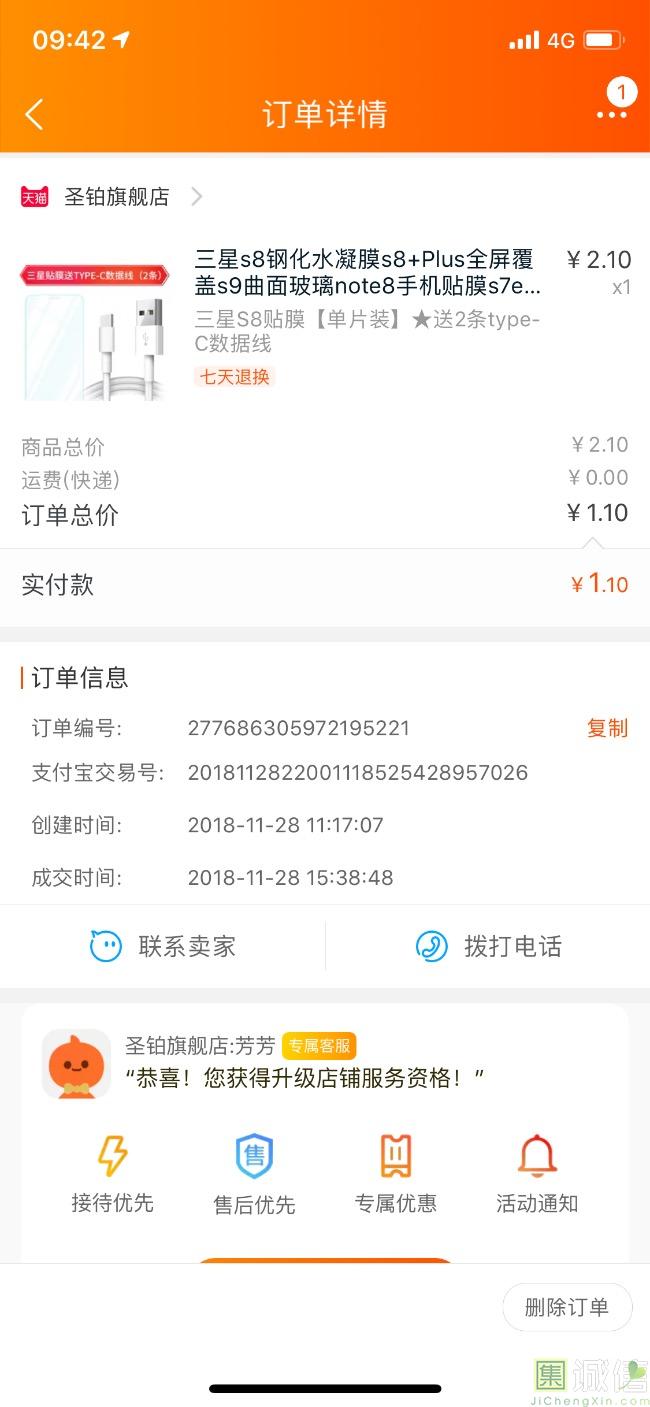Contact the seller via 联系卖家
The width and height of the screenshot is (650, 1407).
tap(163, 946)
